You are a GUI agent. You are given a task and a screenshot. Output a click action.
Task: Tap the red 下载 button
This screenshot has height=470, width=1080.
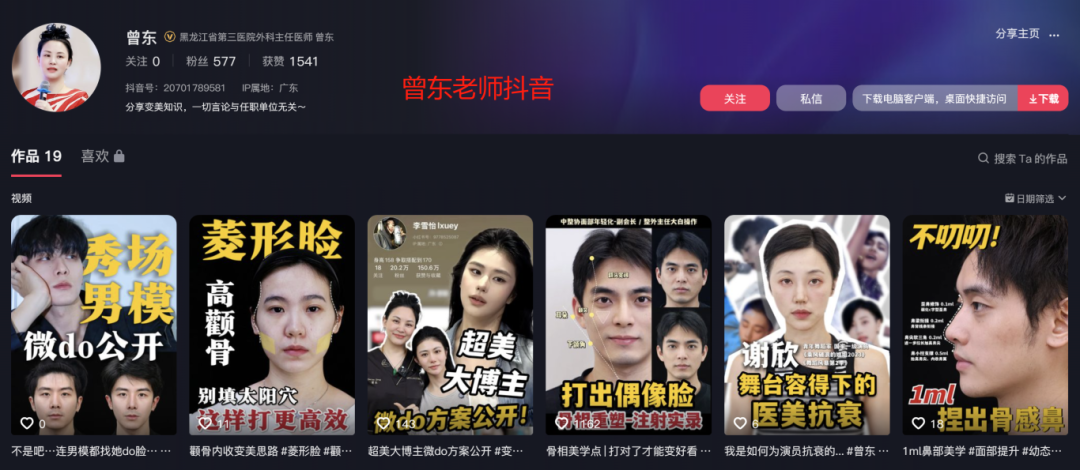pos(1043,98)
